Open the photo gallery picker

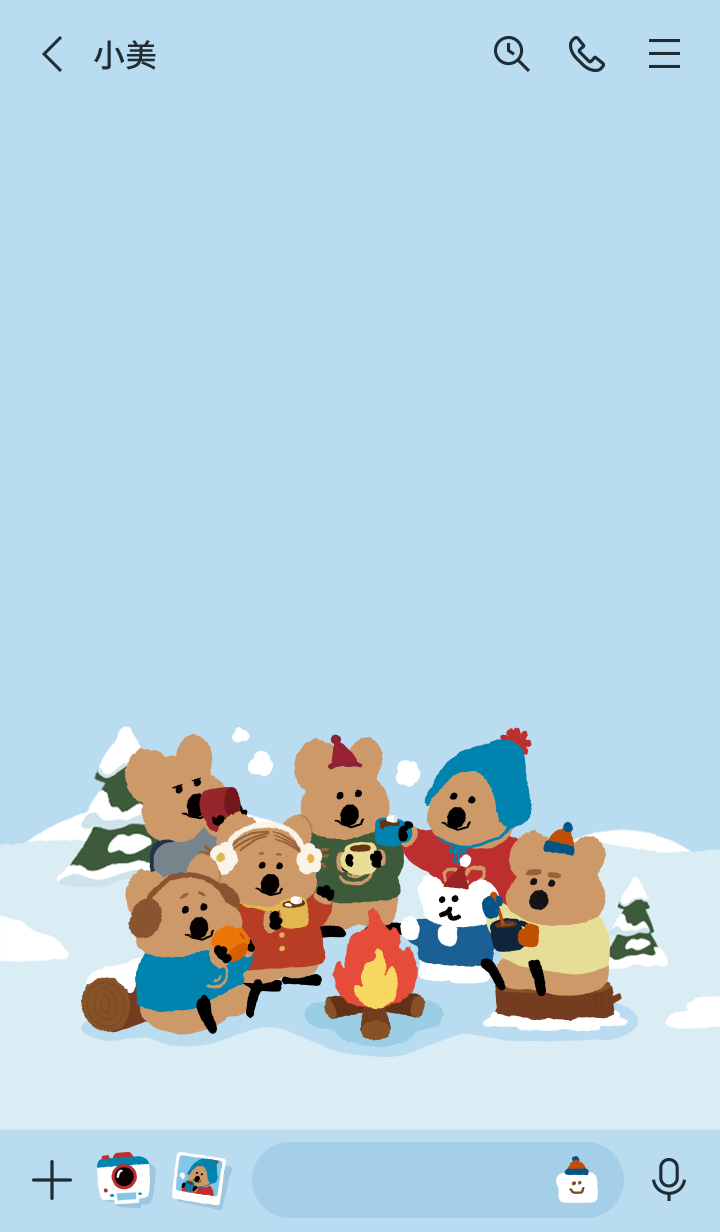(199, 1178)
